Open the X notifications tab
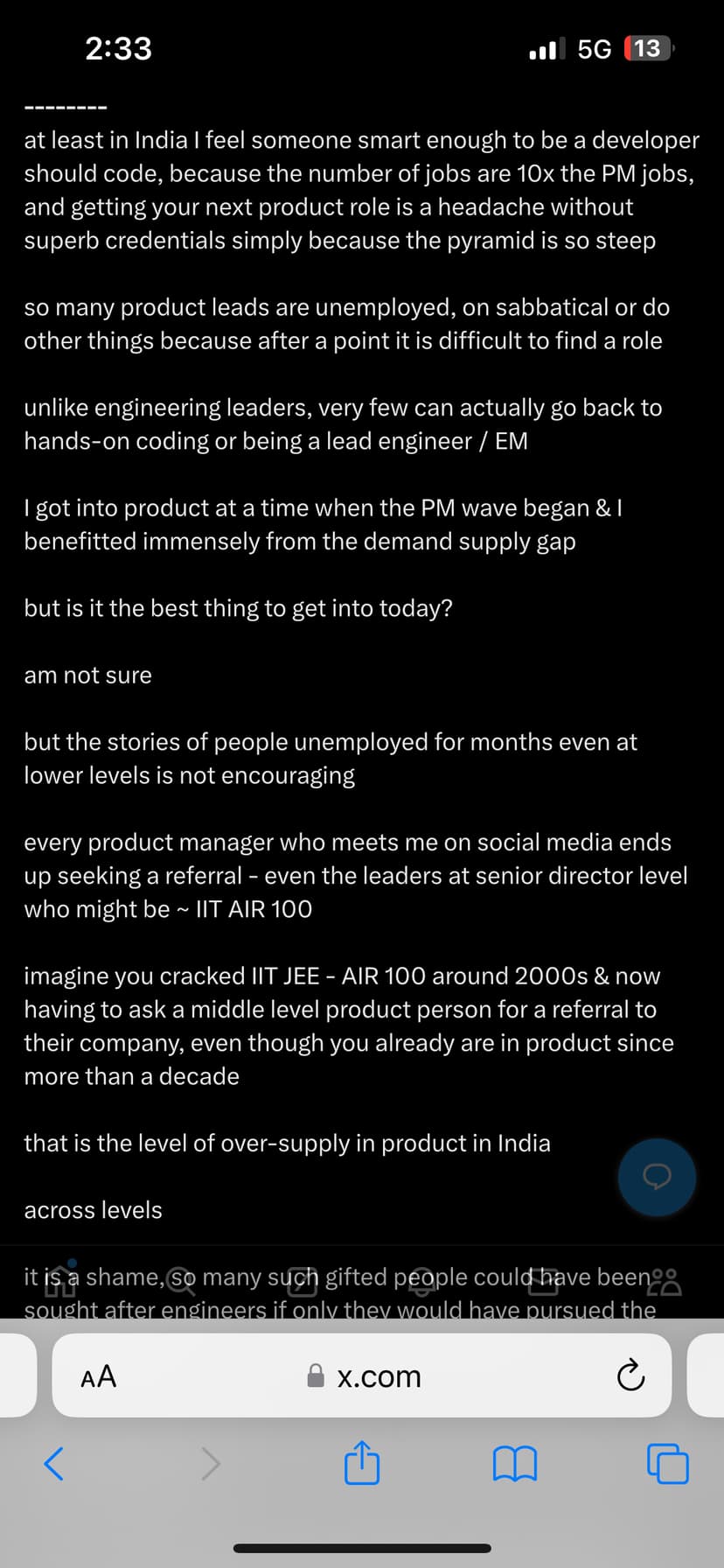Screen dimensions: 724x1568 point(422,1281)
